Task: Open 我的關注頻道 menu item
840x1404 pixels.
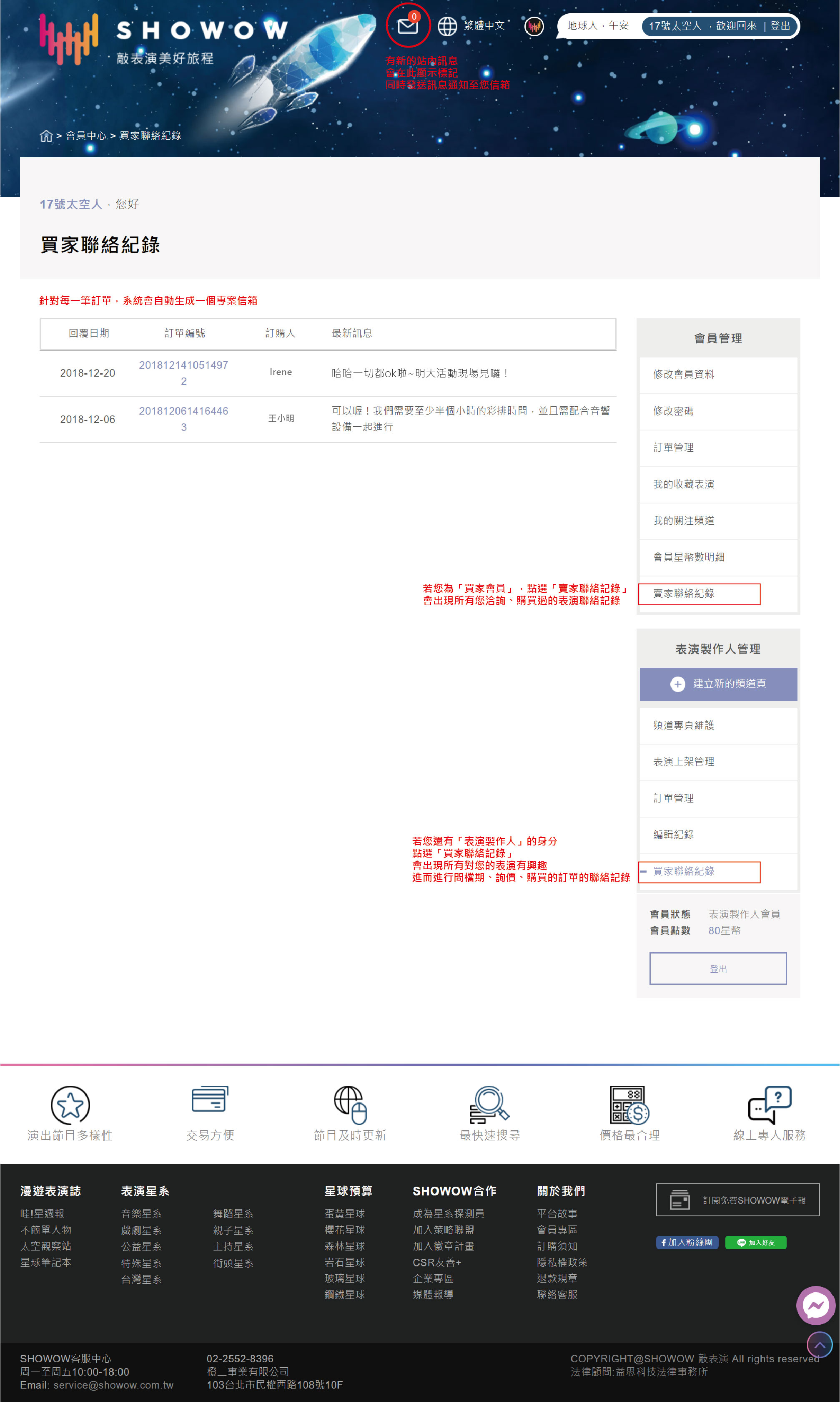Action: coord(683,521)
